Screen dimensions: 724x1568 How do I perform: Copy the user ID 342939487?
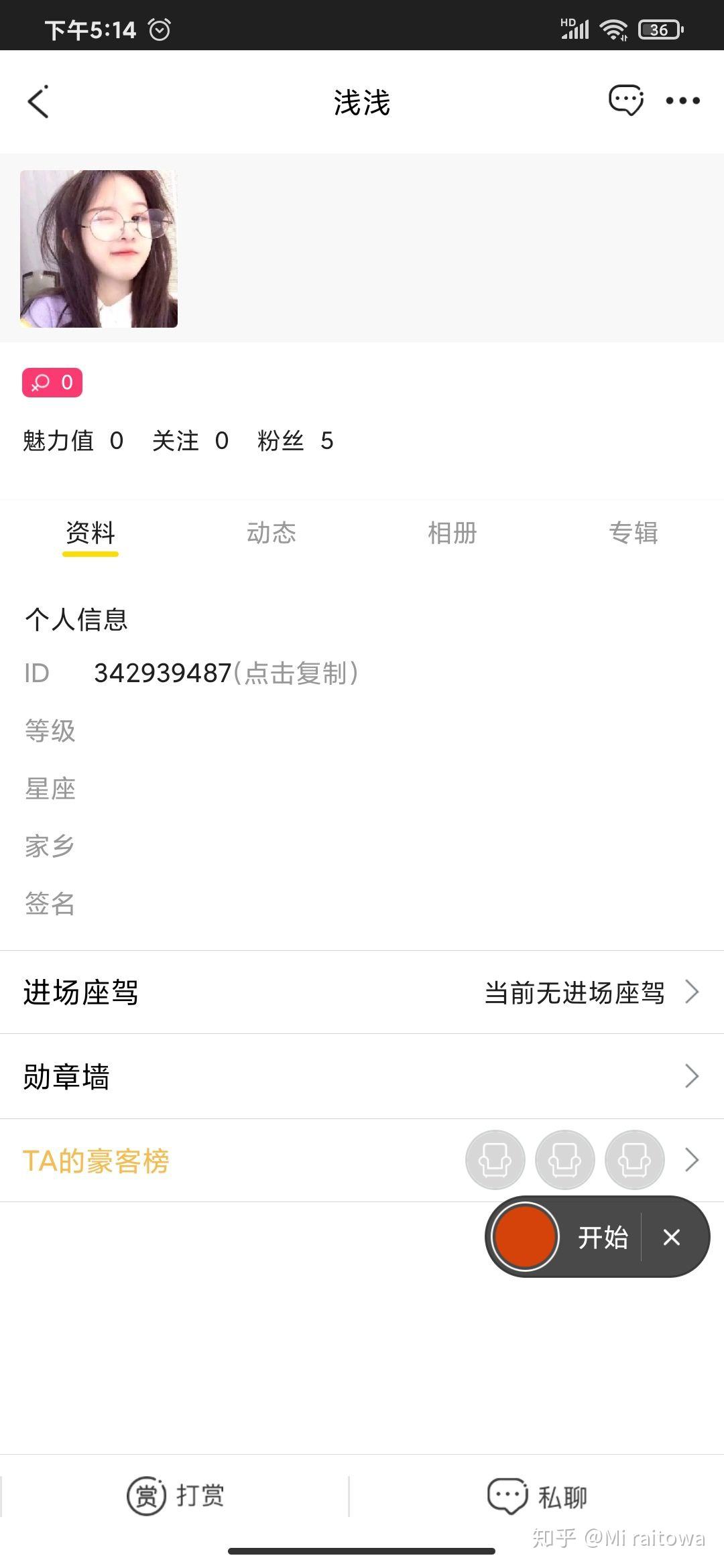(x=227, y=673)
